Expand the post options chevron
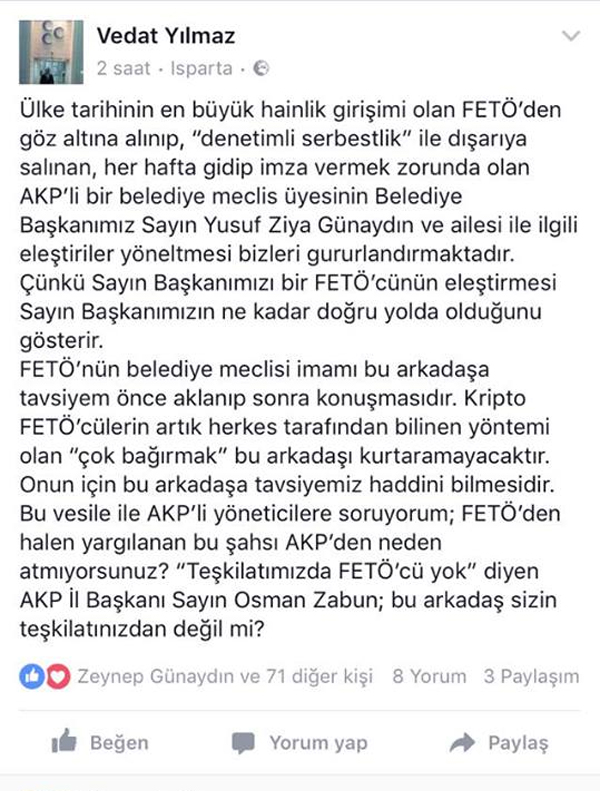 click(571, 37)
